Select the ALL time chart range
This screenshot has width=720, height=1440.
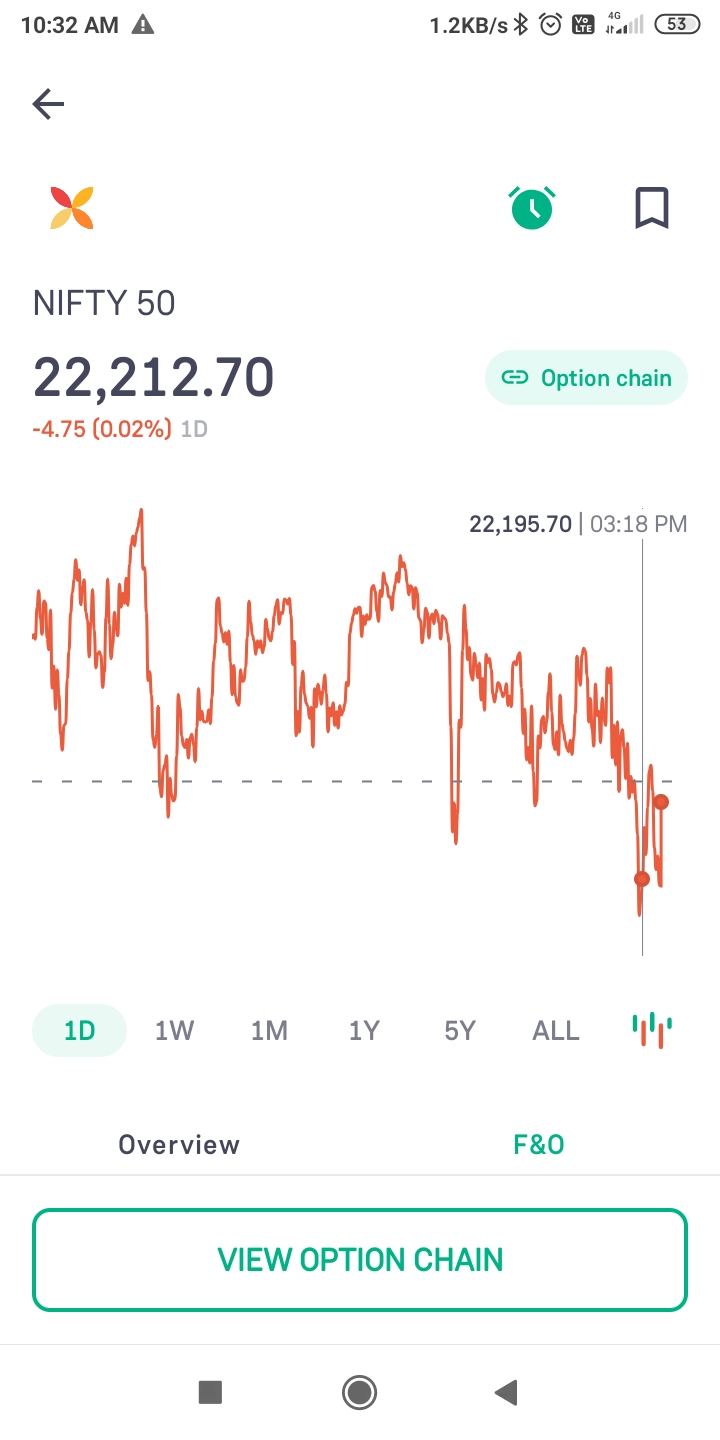(x=556, y=1031)
